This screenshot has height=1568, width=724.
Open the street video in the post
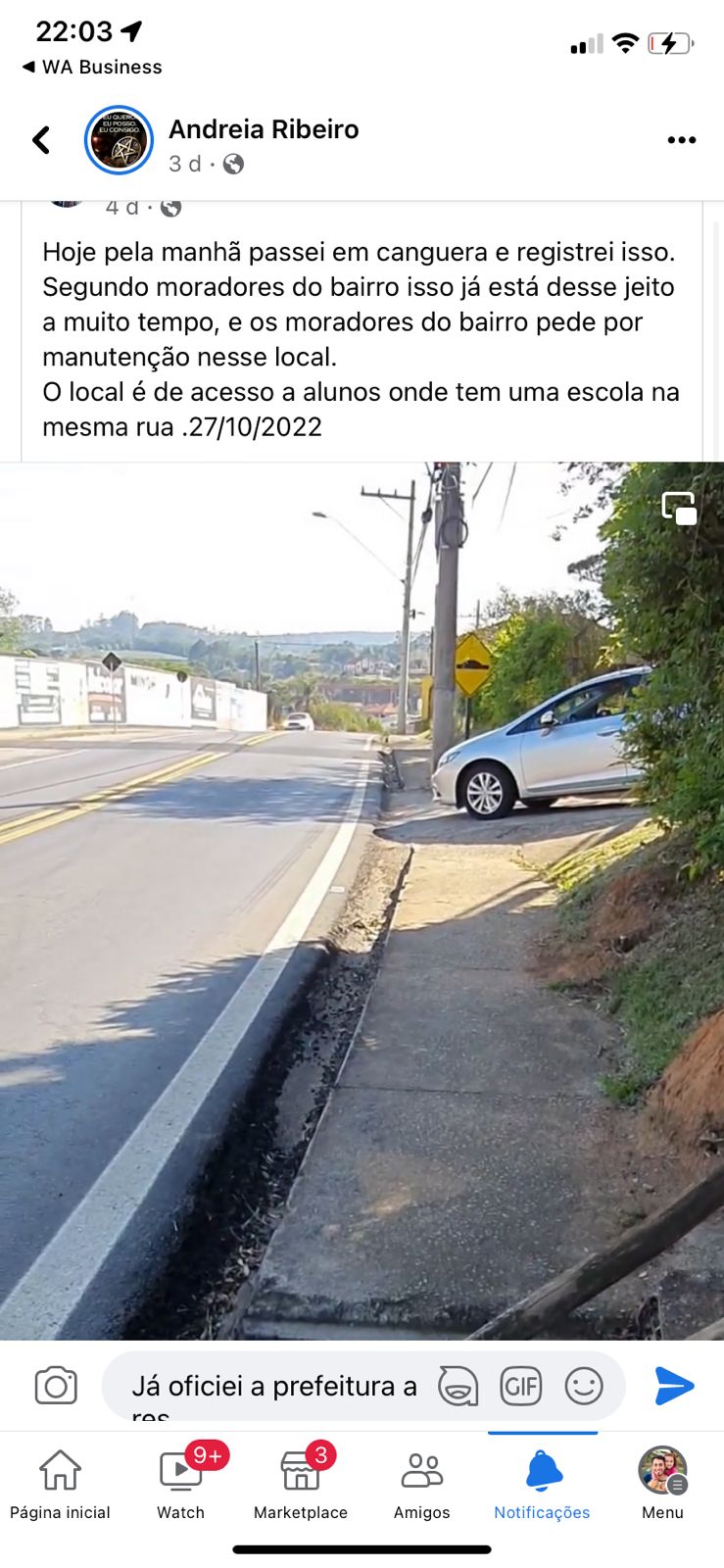click(x=362, y=900)
